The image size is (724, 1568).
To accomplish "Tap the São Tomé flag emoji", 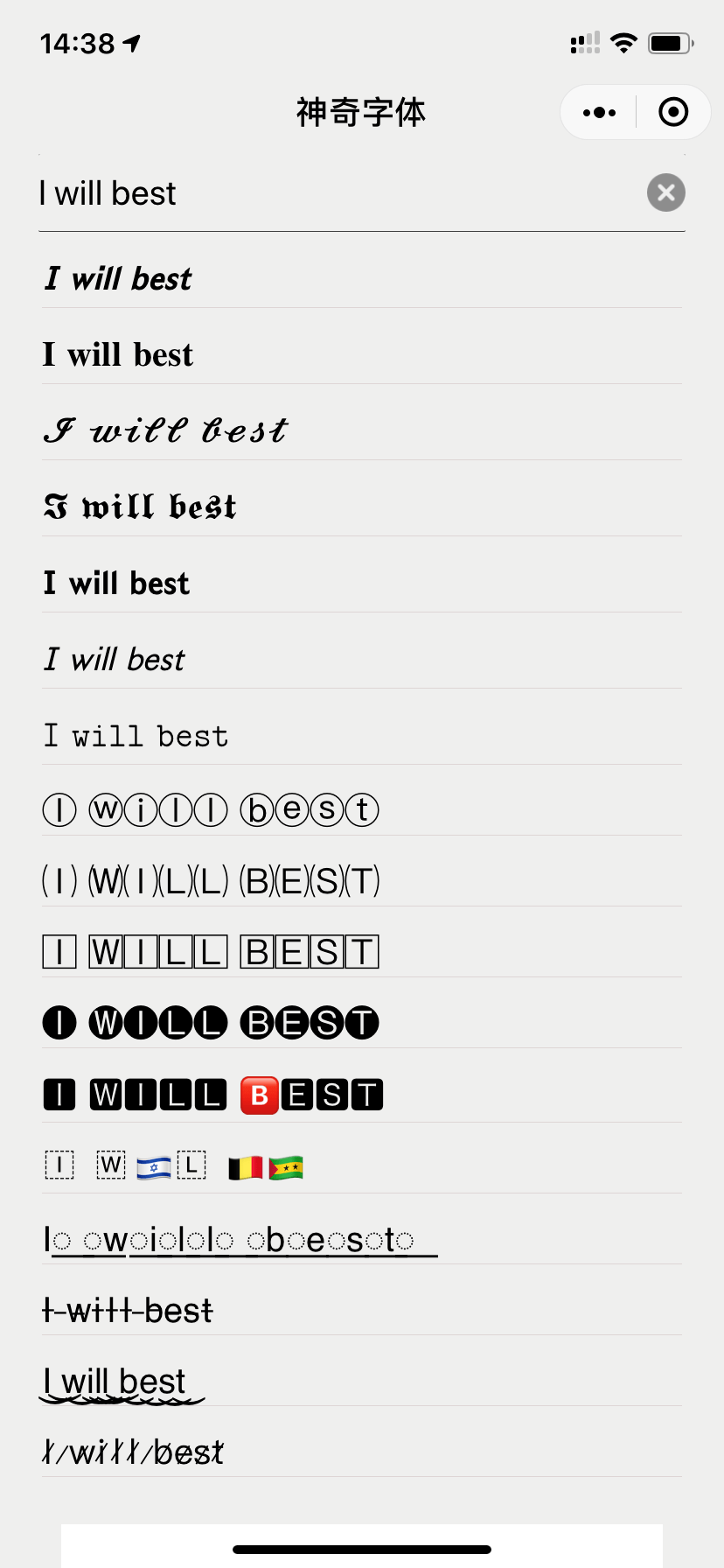I will (286, 1165).
